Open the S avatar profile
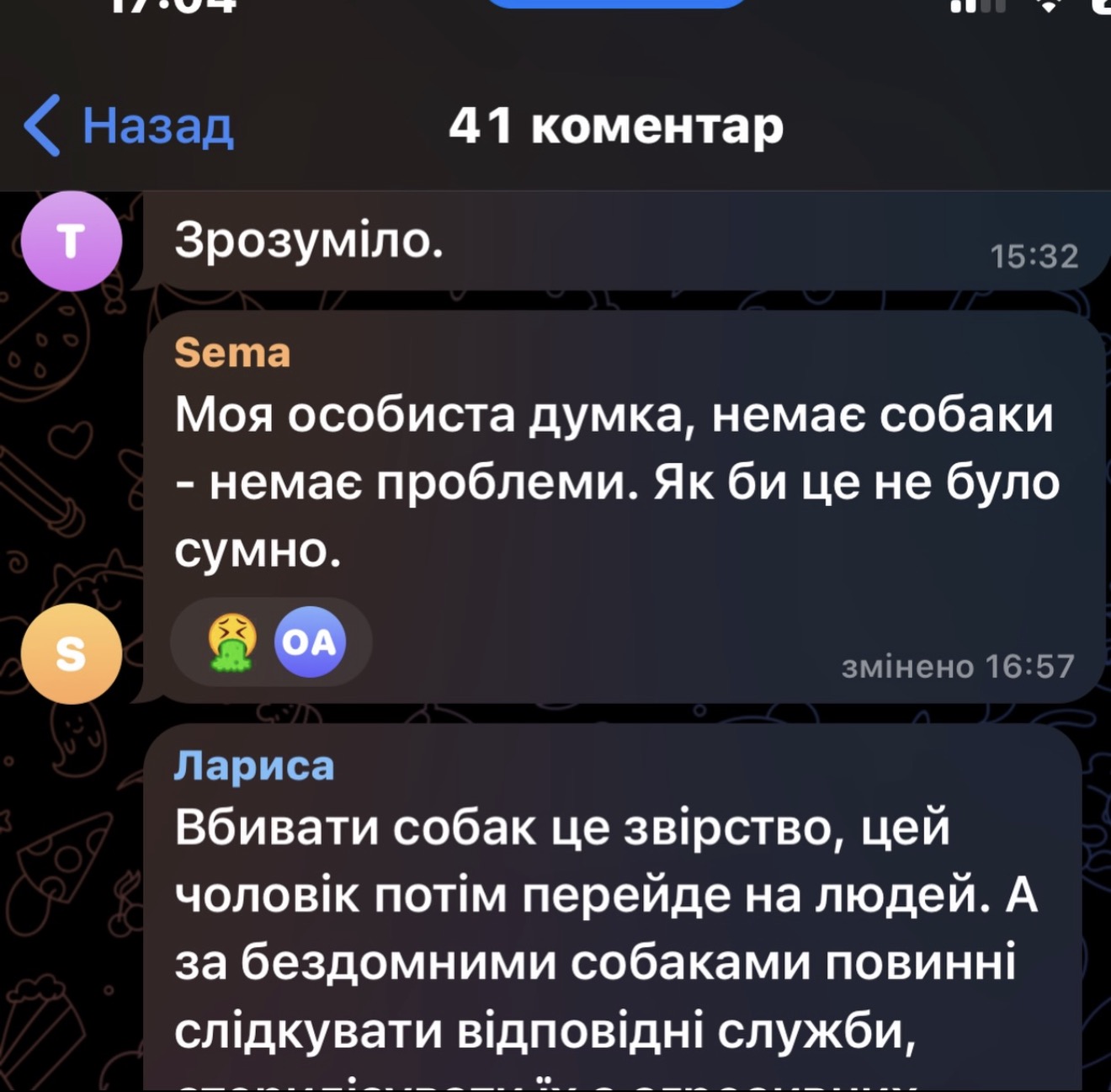Viewport: 1111px width, 1092px height. coord(72,653)
